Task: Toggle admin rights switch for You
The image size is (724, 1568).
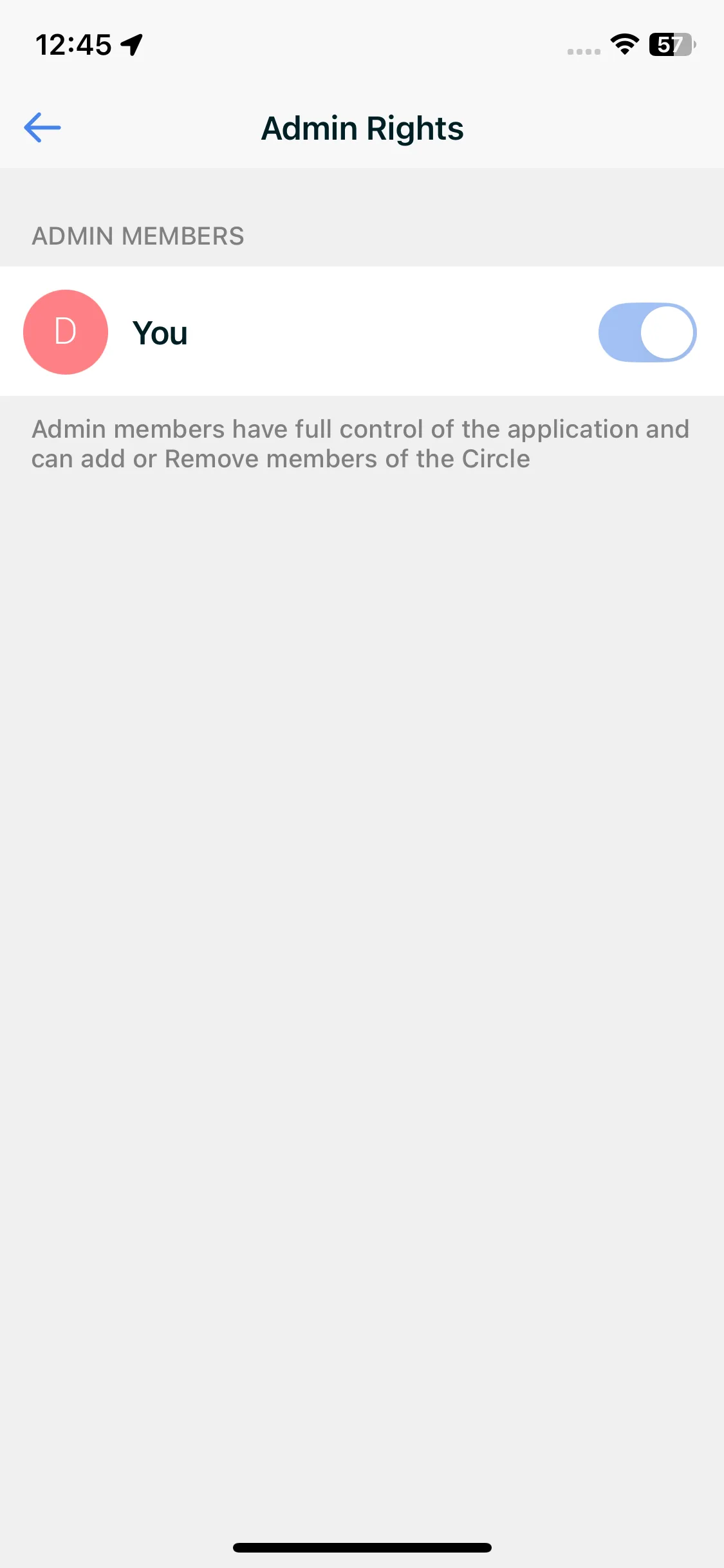Action: (647, 332)
